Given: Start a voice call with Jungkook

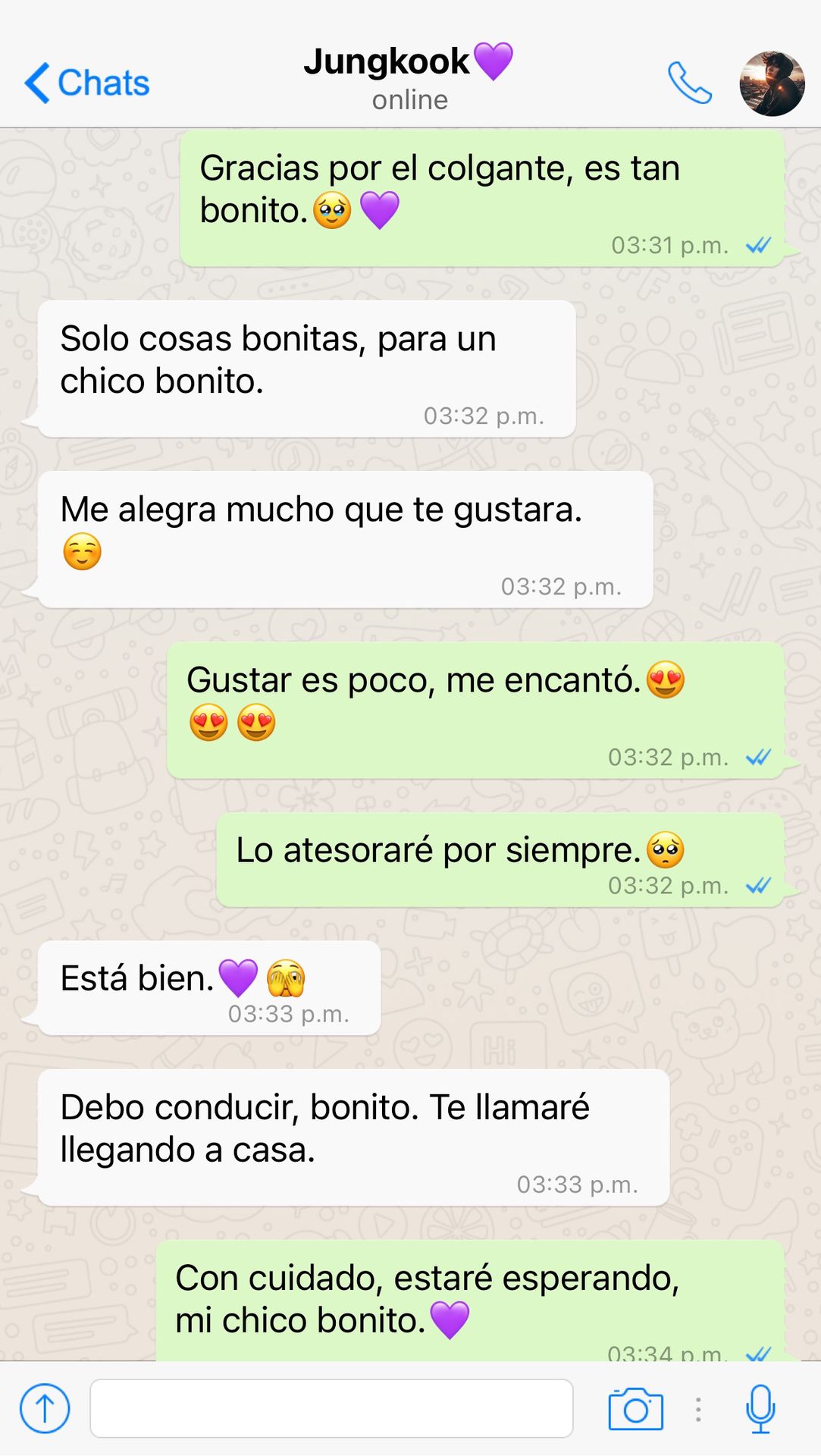Looking at the screenshot, I should [x=689, y=83].
